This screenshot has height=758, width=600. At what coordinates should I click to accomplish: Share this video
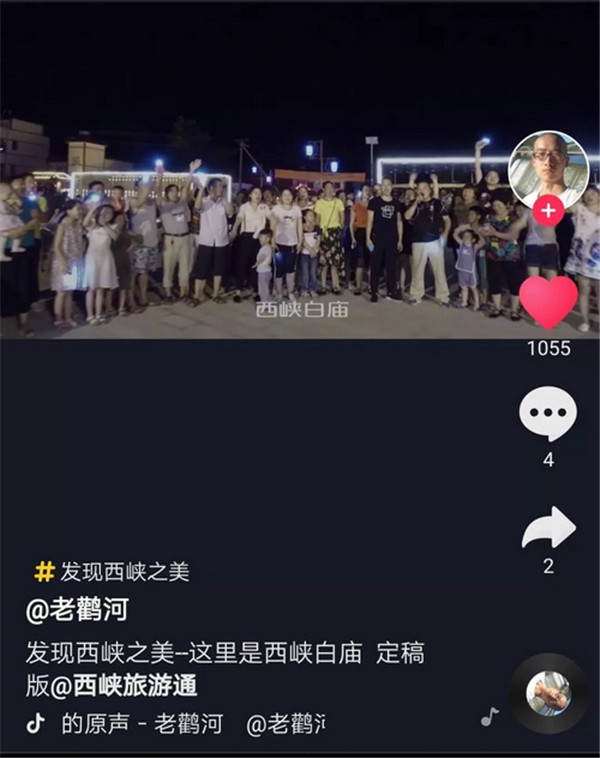(x=548, y=528)
